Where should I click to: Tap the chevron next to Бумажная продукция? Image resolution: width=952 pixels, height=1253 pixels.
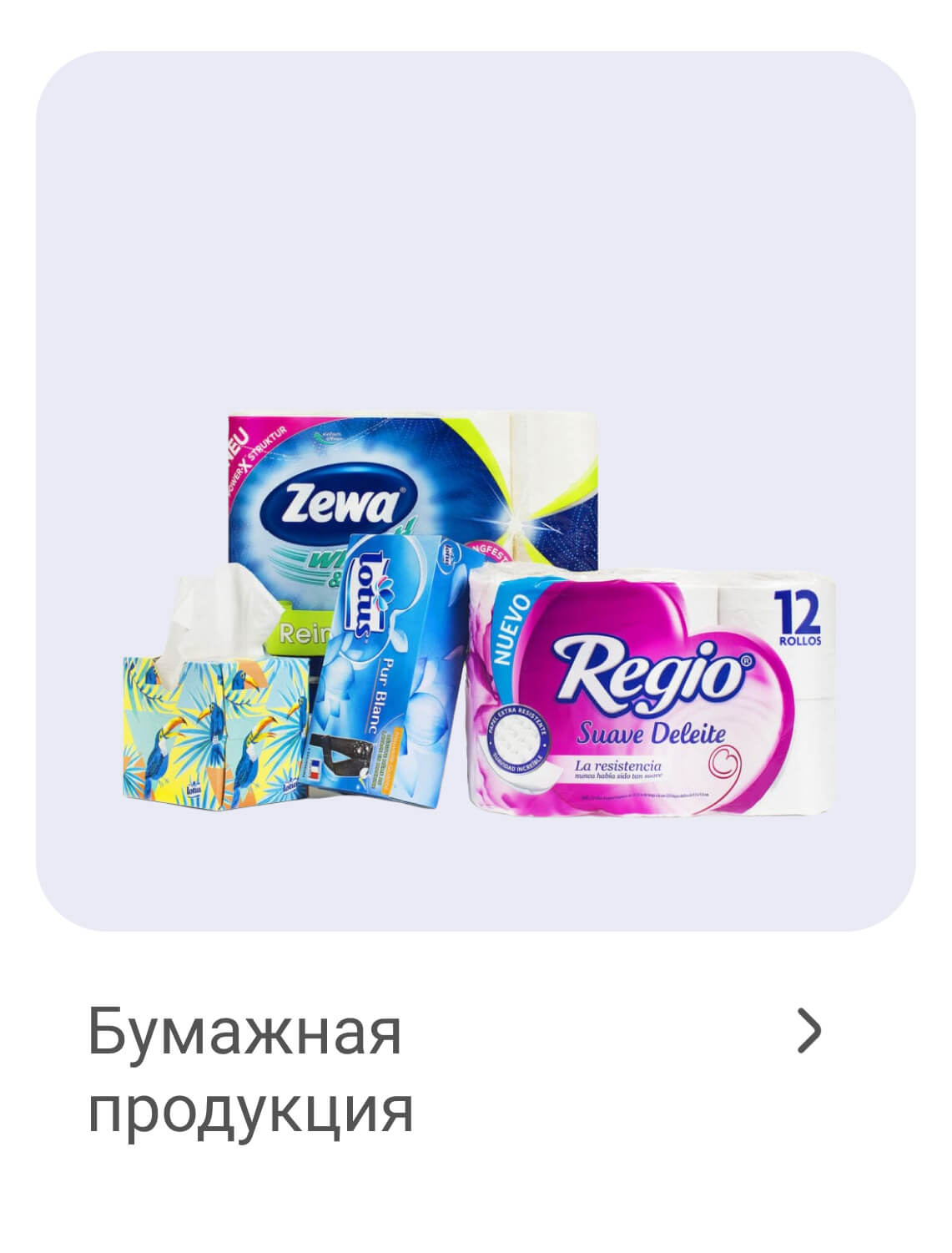click(808, 1031)
